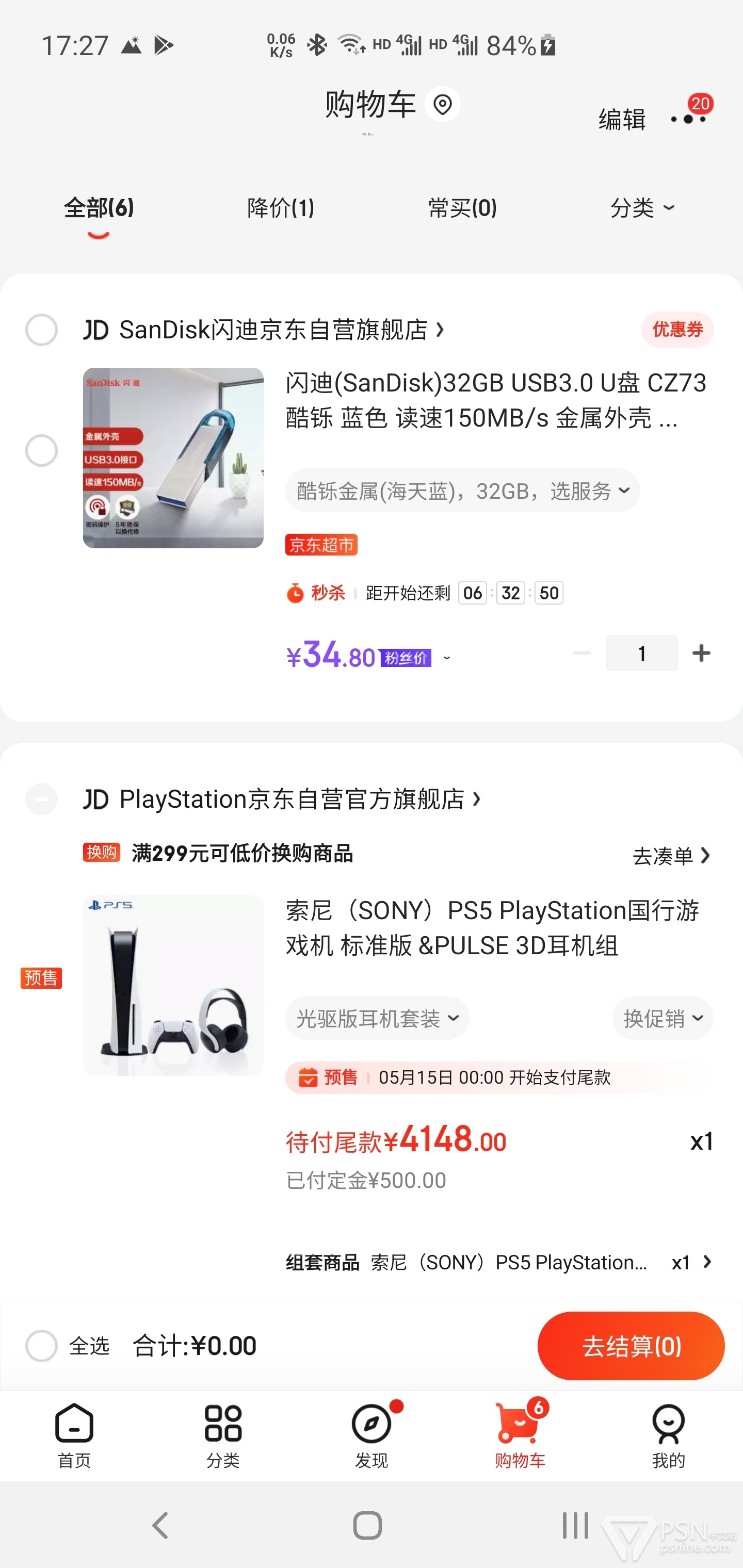This screenshot has height=1568, width=743.
Task: Select the SanDisk 32GB U盘 item checkbox
Action: [x=41, y=450]
